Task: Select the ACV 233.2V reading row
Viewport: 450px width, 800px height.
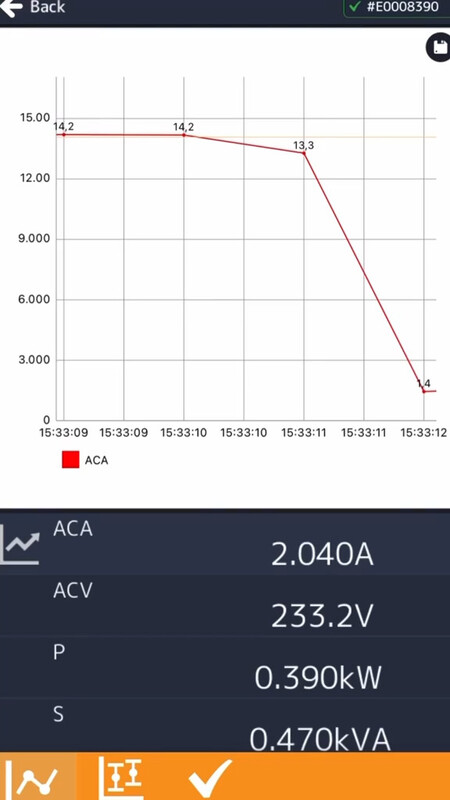Action: point(225,606)
